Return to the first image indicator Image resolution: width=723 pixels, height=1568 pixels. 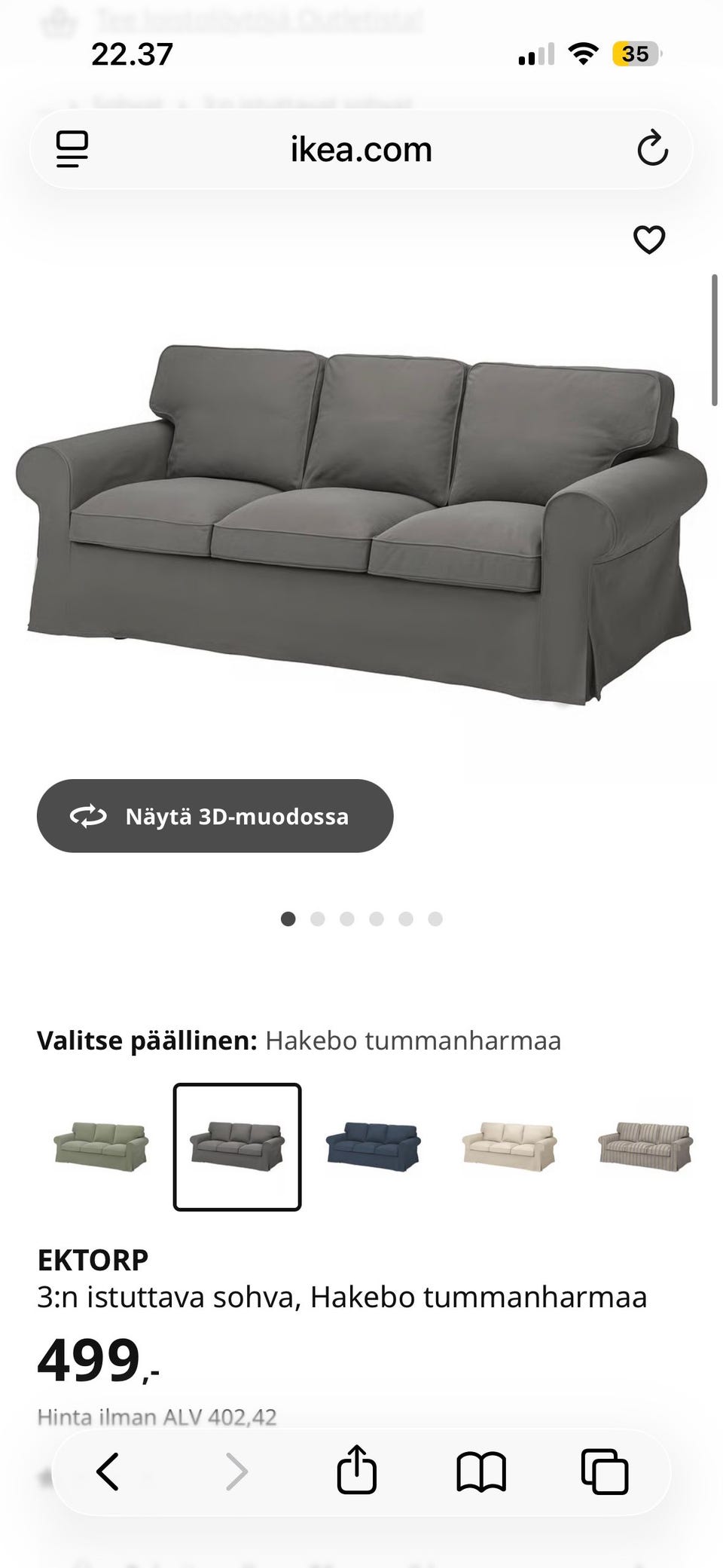coord(288,918)
